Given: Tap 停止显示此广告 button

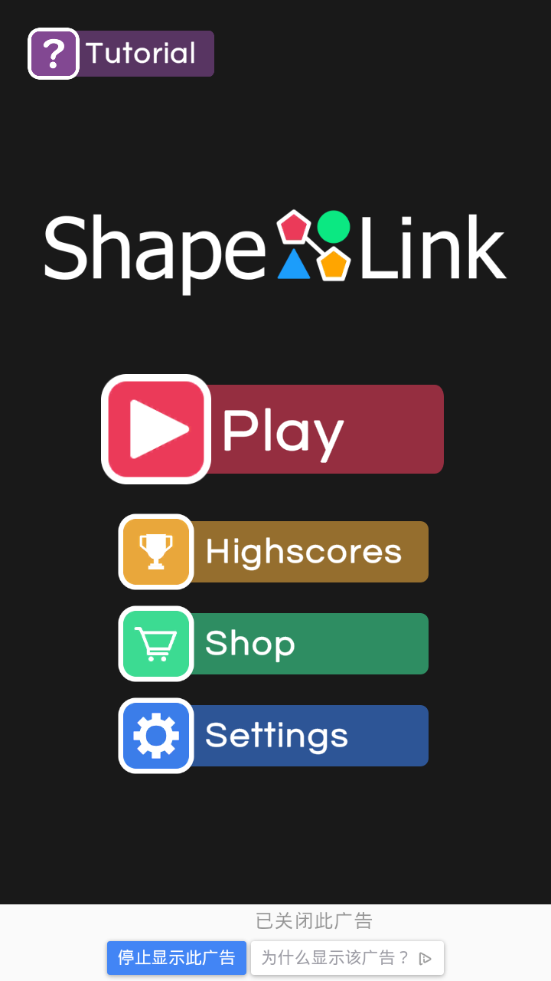Looking at the screenshot, I should click(x=176, y=958).
